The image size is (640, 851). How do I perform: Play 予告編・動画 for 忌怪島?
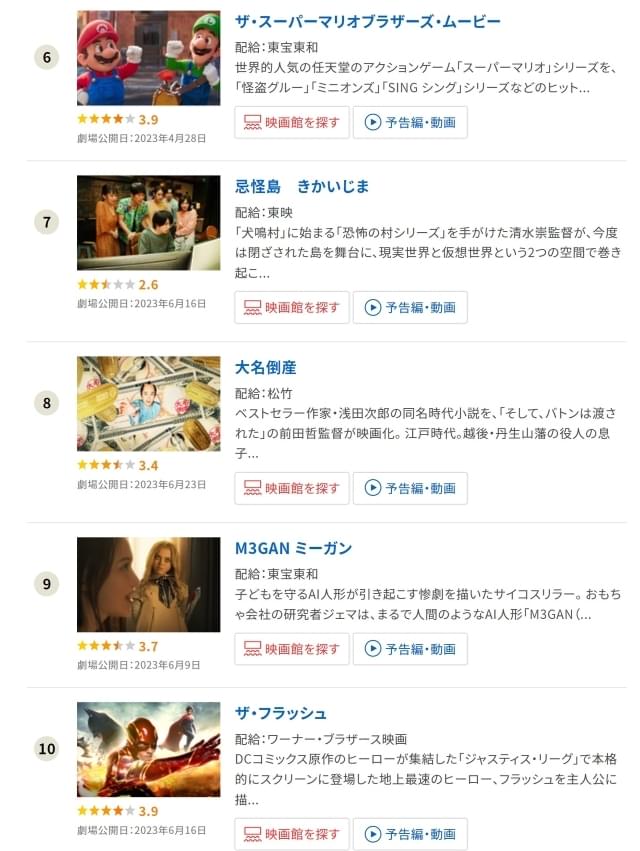click(410, 307)
